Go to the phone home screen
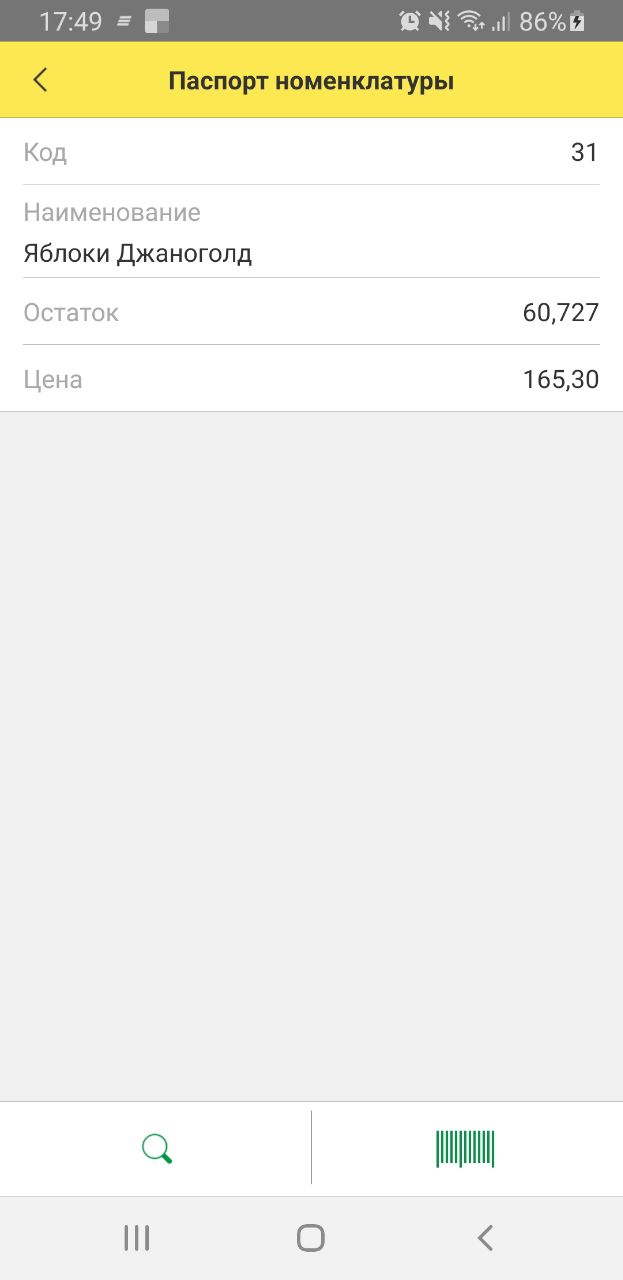Image resolution: width=623 pixels, height=1280 pixels. 311,1238
